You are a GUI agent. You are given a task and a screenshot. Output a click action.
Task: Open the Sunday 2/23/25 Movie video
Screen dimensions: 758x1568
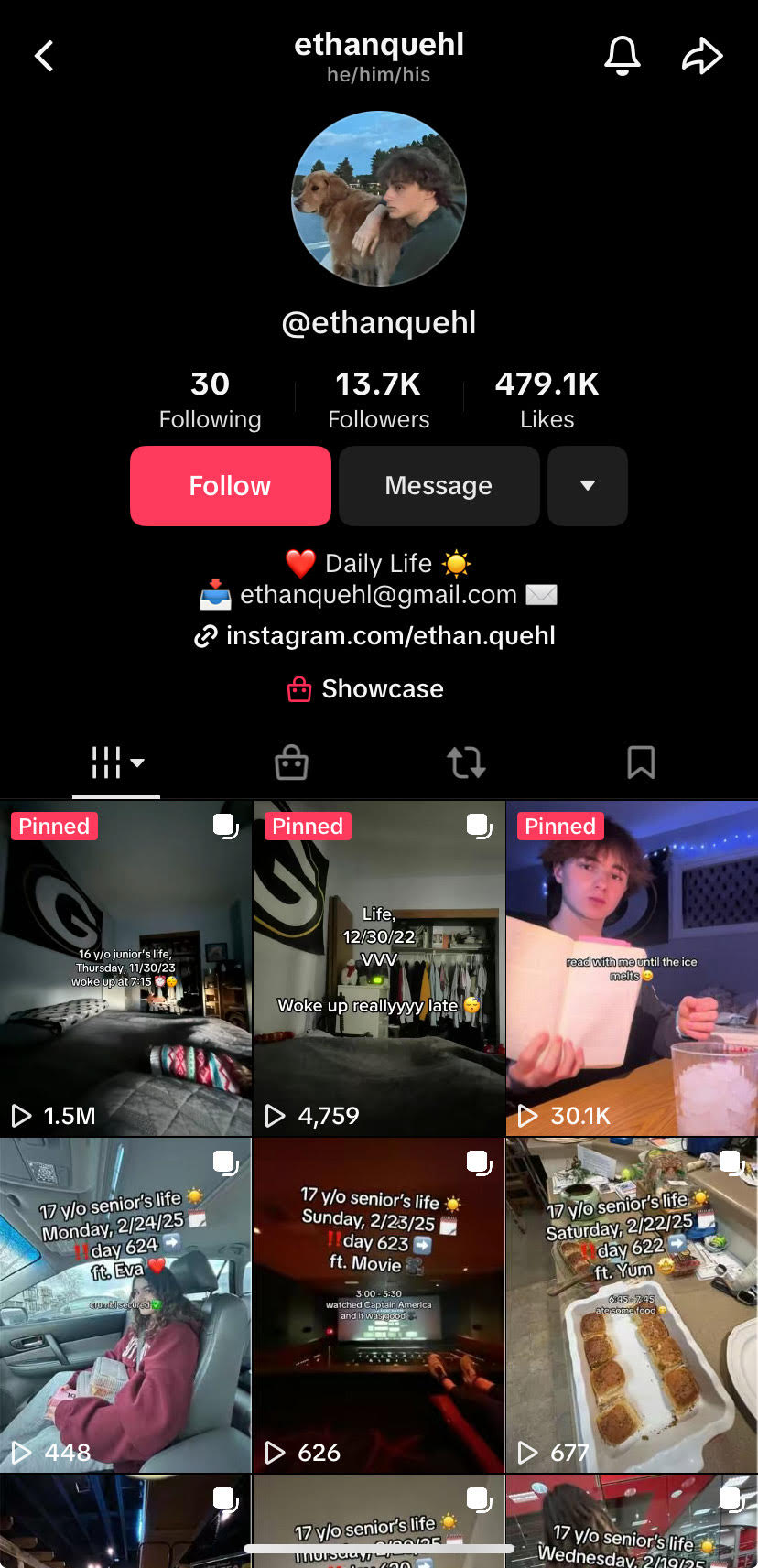[x=379, y=1305]
